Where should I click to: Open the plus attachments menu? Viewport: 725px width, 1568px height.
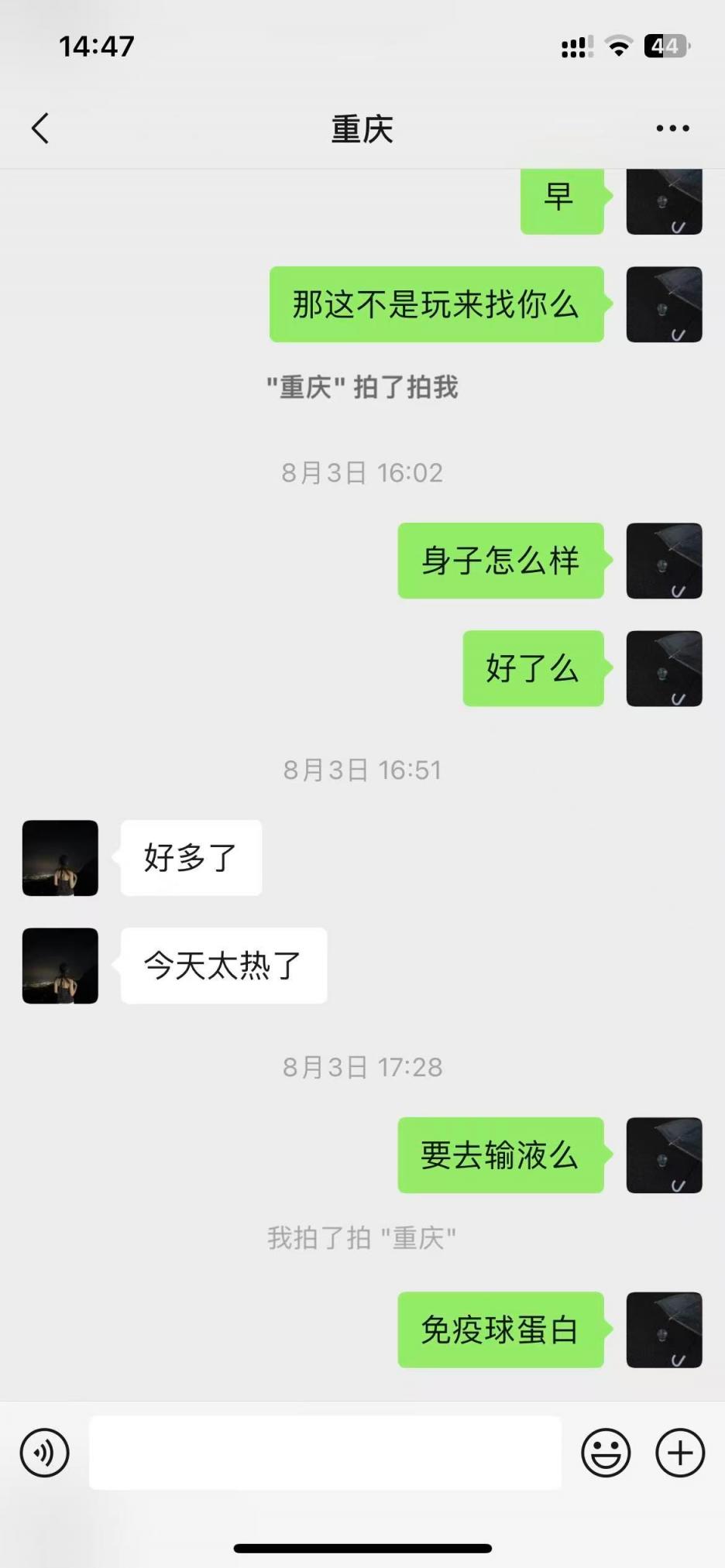point(680,1453)
